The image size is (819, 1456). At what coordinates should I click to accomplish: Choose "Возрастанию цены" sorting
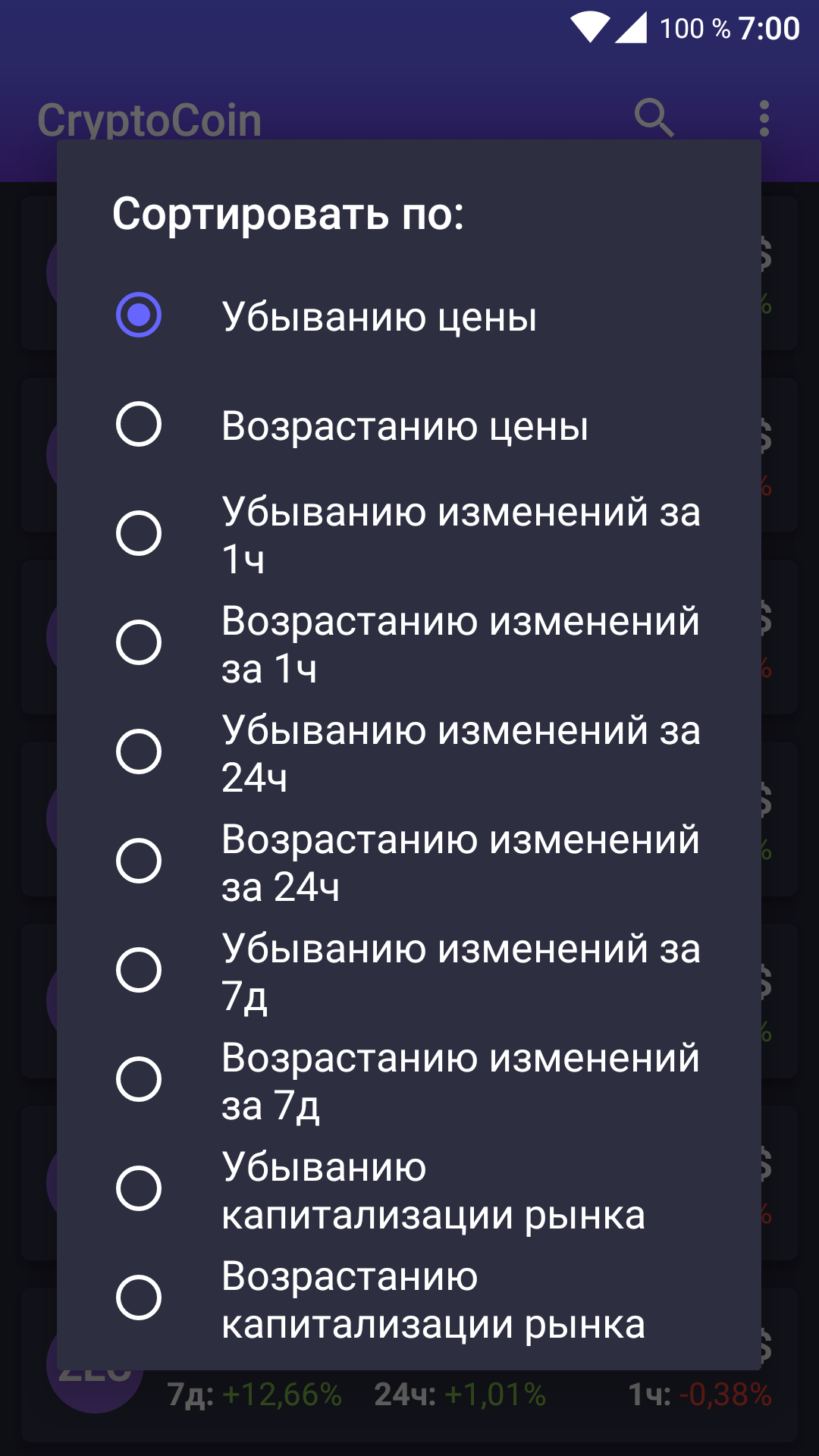tap(409, 424)
